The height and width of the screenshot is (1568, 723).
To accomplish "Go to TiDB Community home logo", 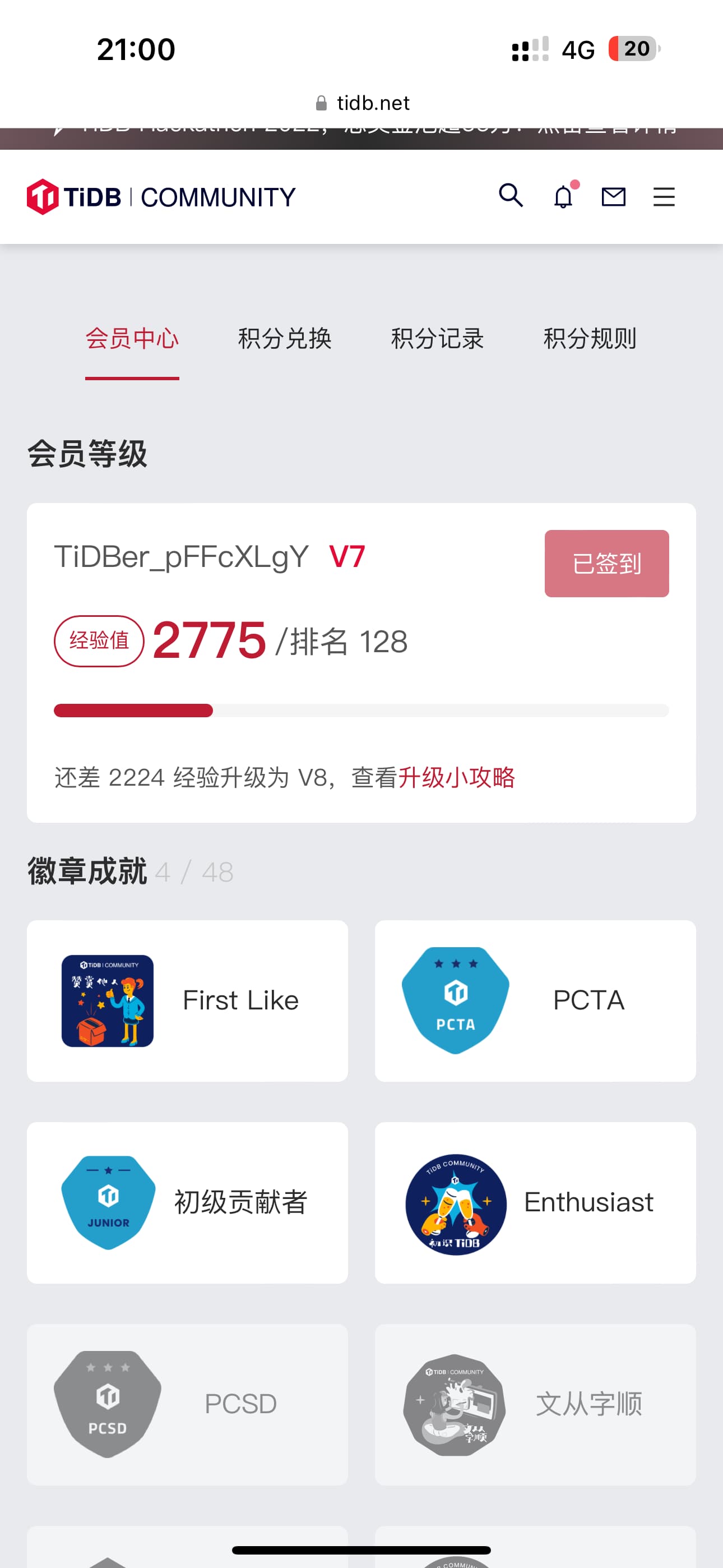I will (161, 197).
